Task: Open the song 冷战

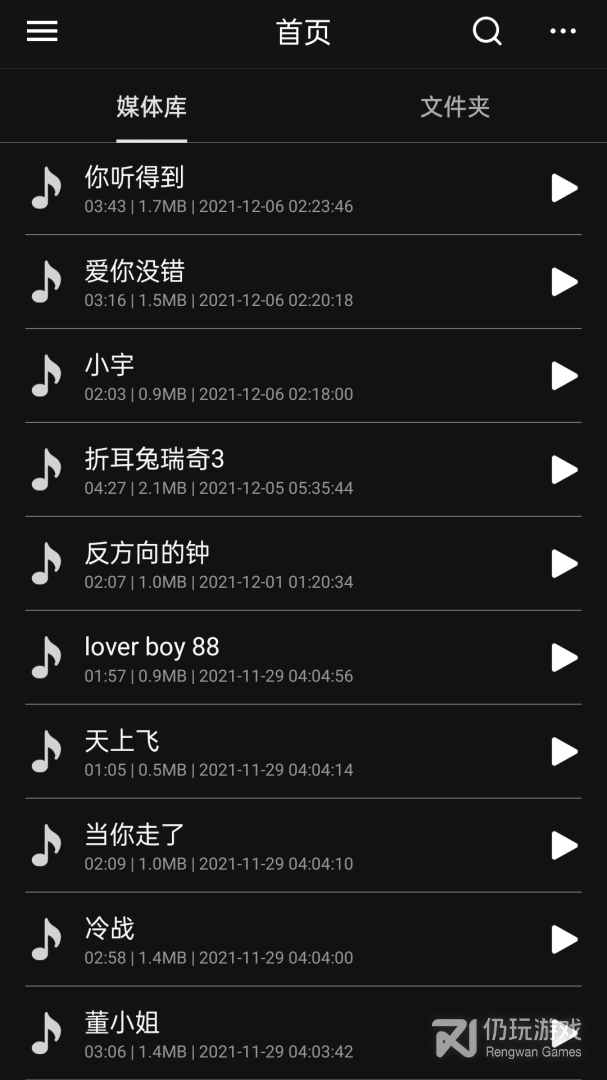Action: [x=280, y=941]
